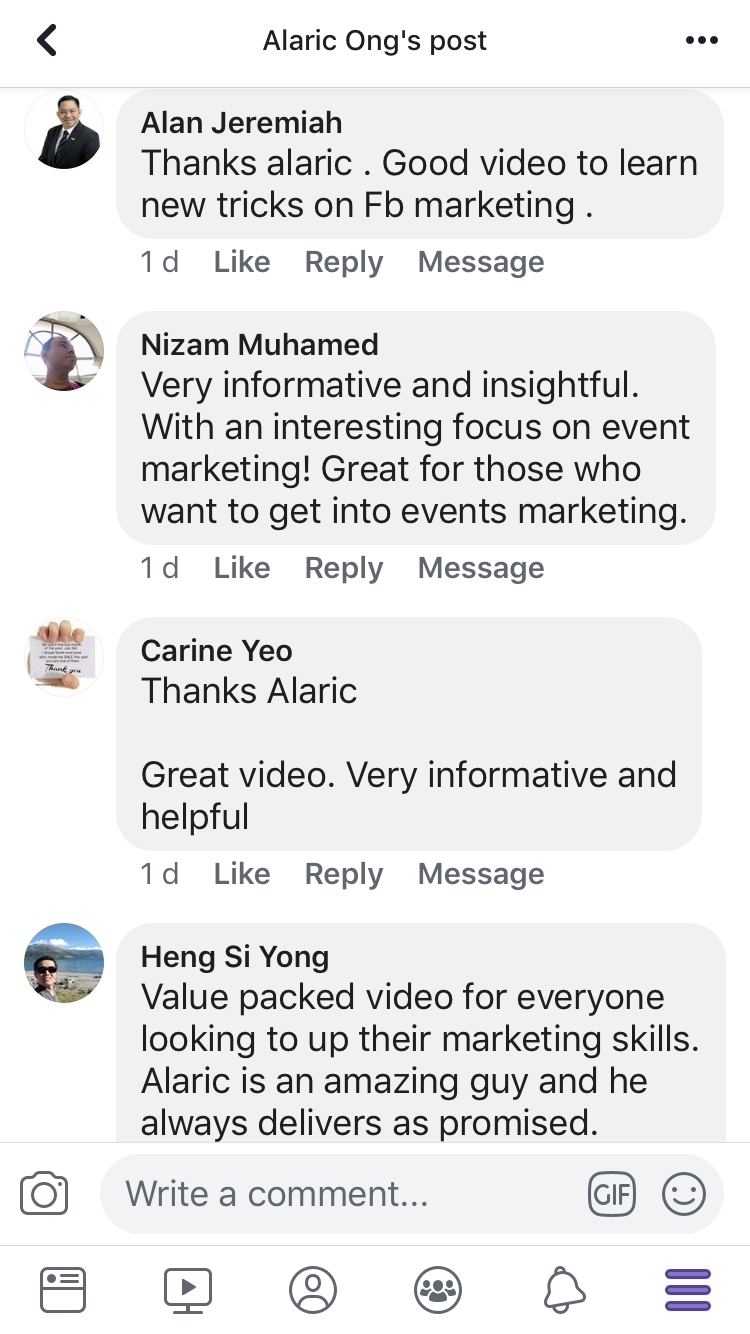Like Alan Jeremiah's comment
Viewport: 750px width, 1334px height.
(242, 262)
